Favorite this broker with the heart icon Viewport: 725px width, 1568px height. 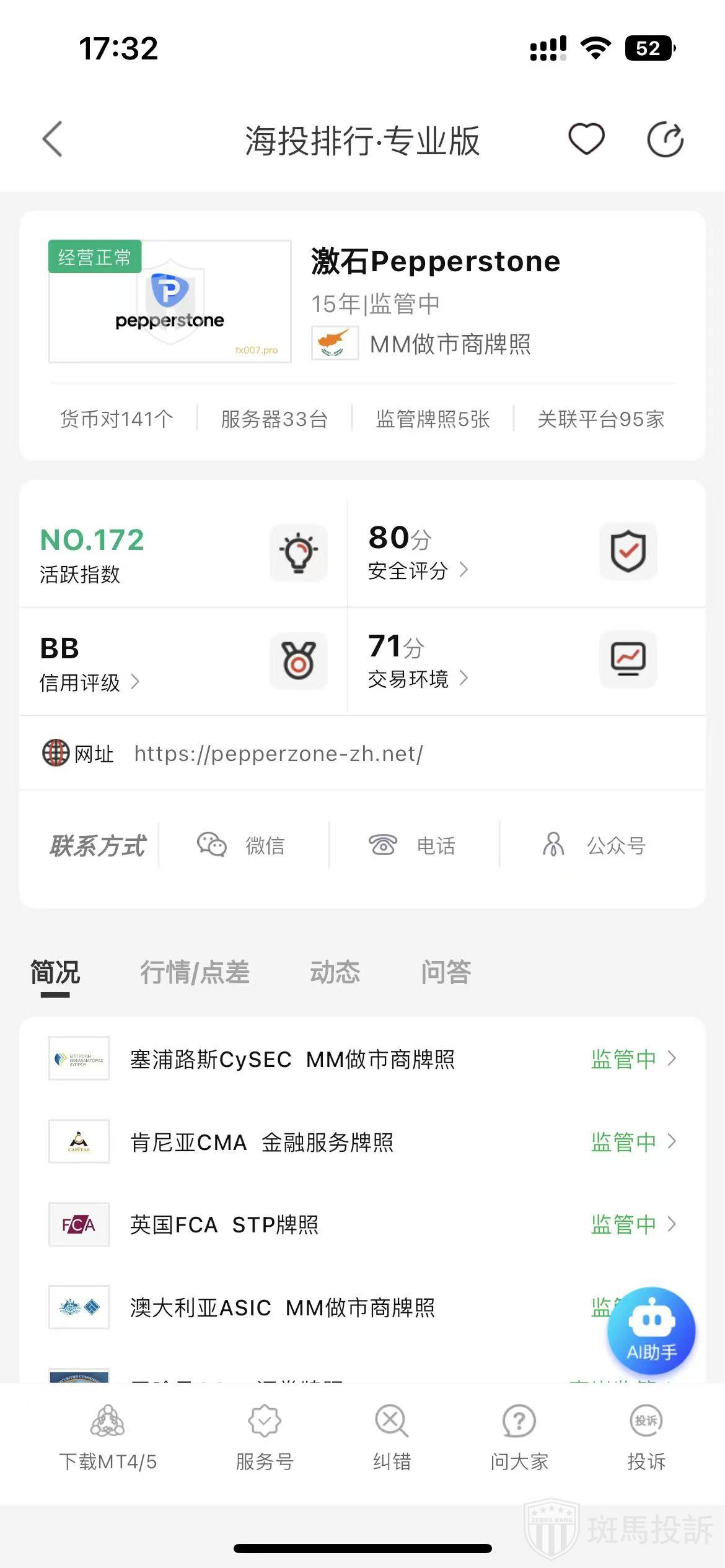[586, 139]
